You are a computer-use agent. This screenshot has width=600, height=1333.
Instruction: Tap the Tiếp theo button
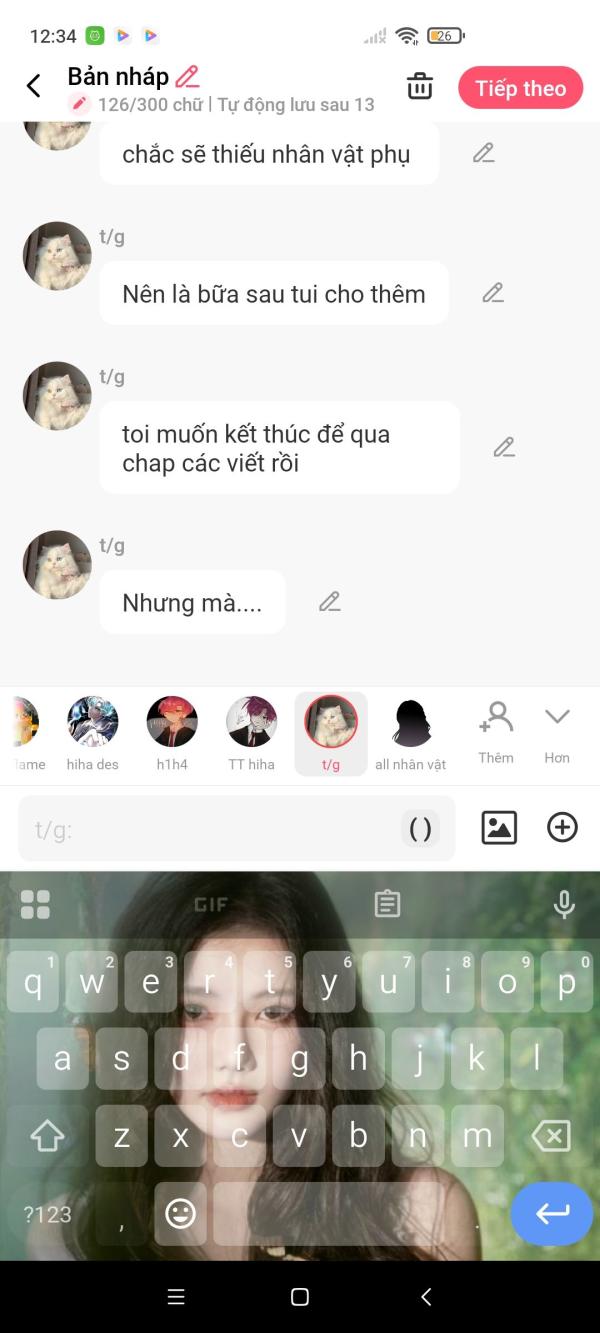[520, 88]
